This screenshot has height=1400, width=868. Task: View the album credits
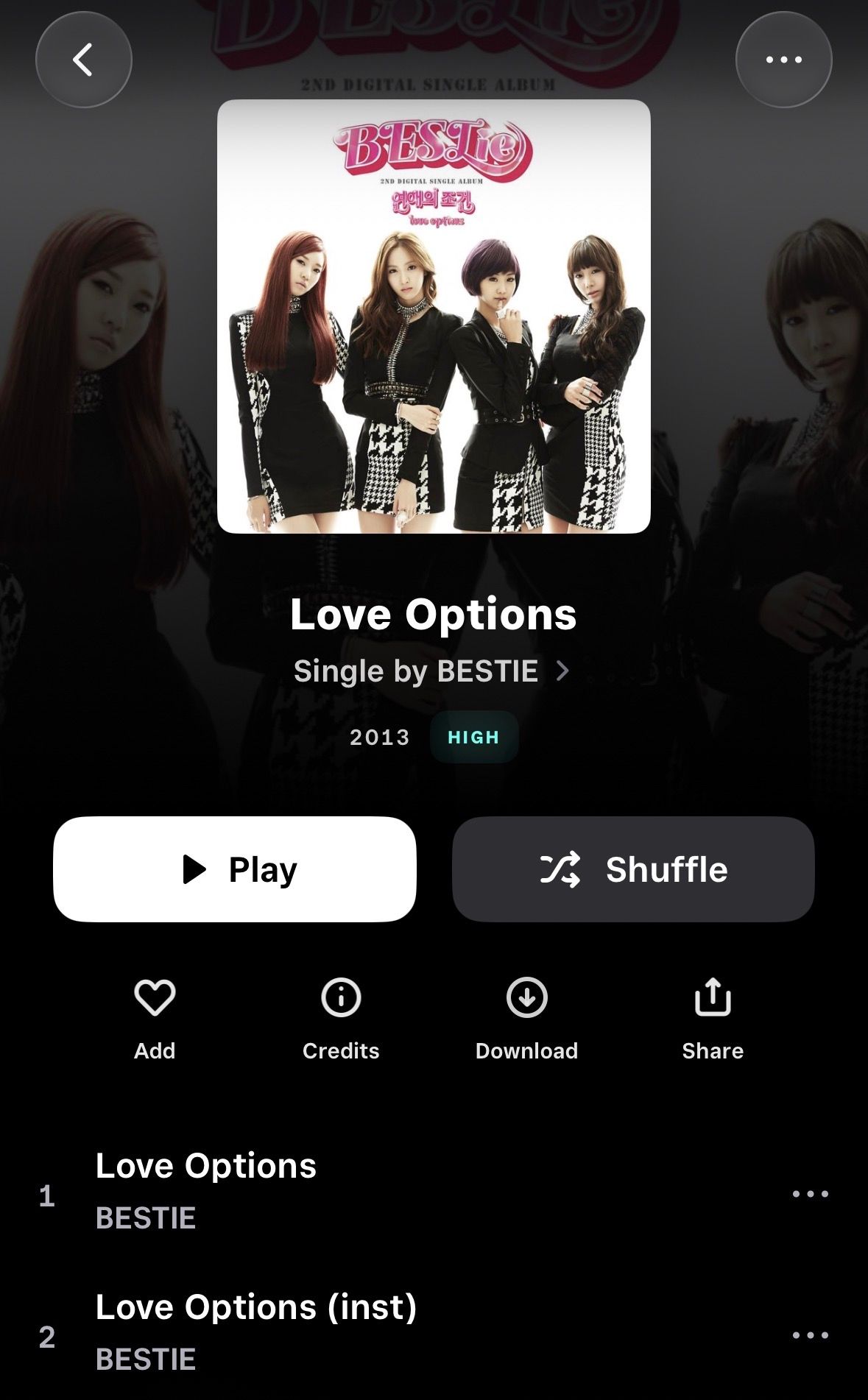coord(341,1017)
